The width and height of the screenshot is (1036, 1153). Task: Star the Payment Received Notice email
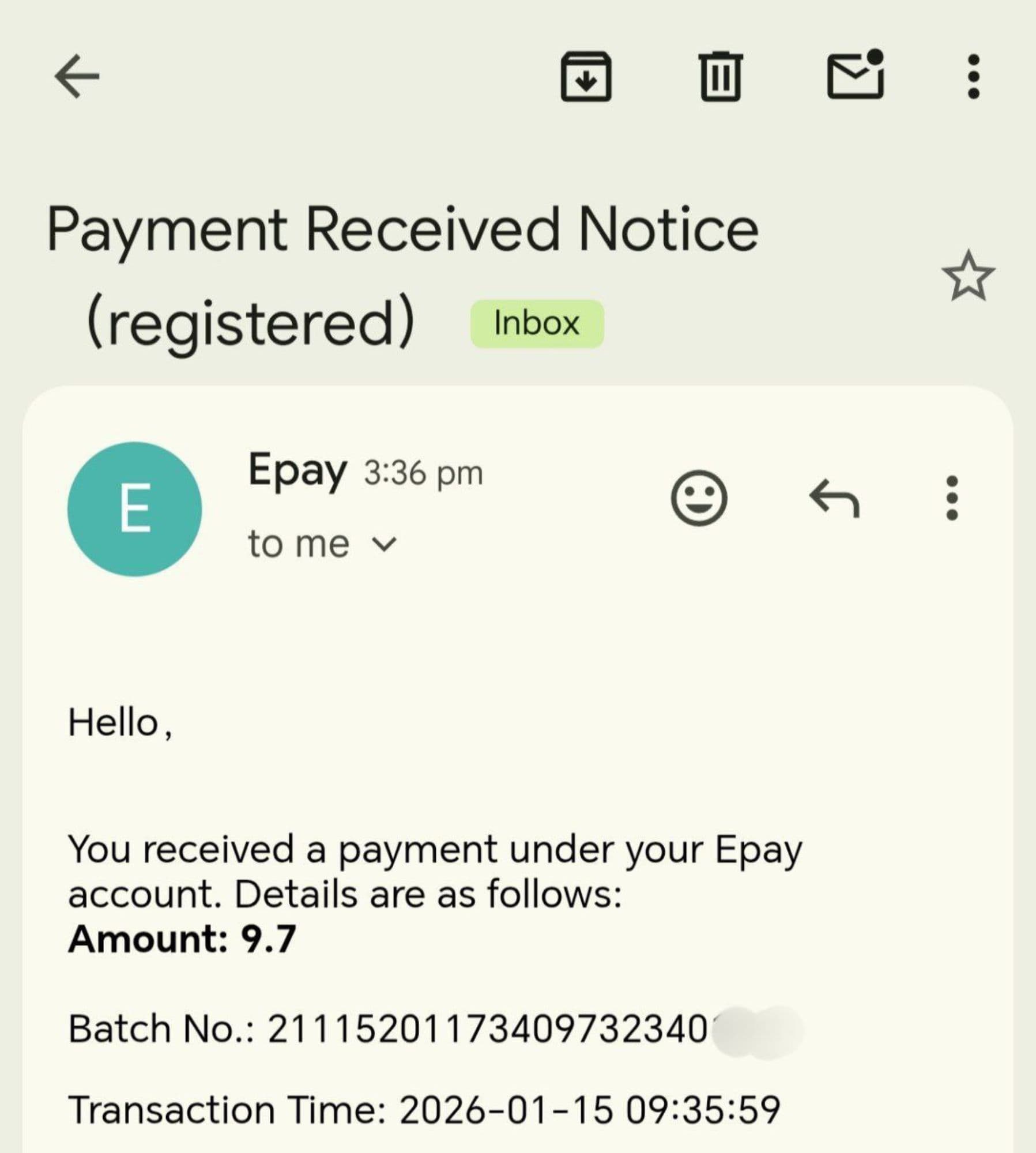pos(968,276)
